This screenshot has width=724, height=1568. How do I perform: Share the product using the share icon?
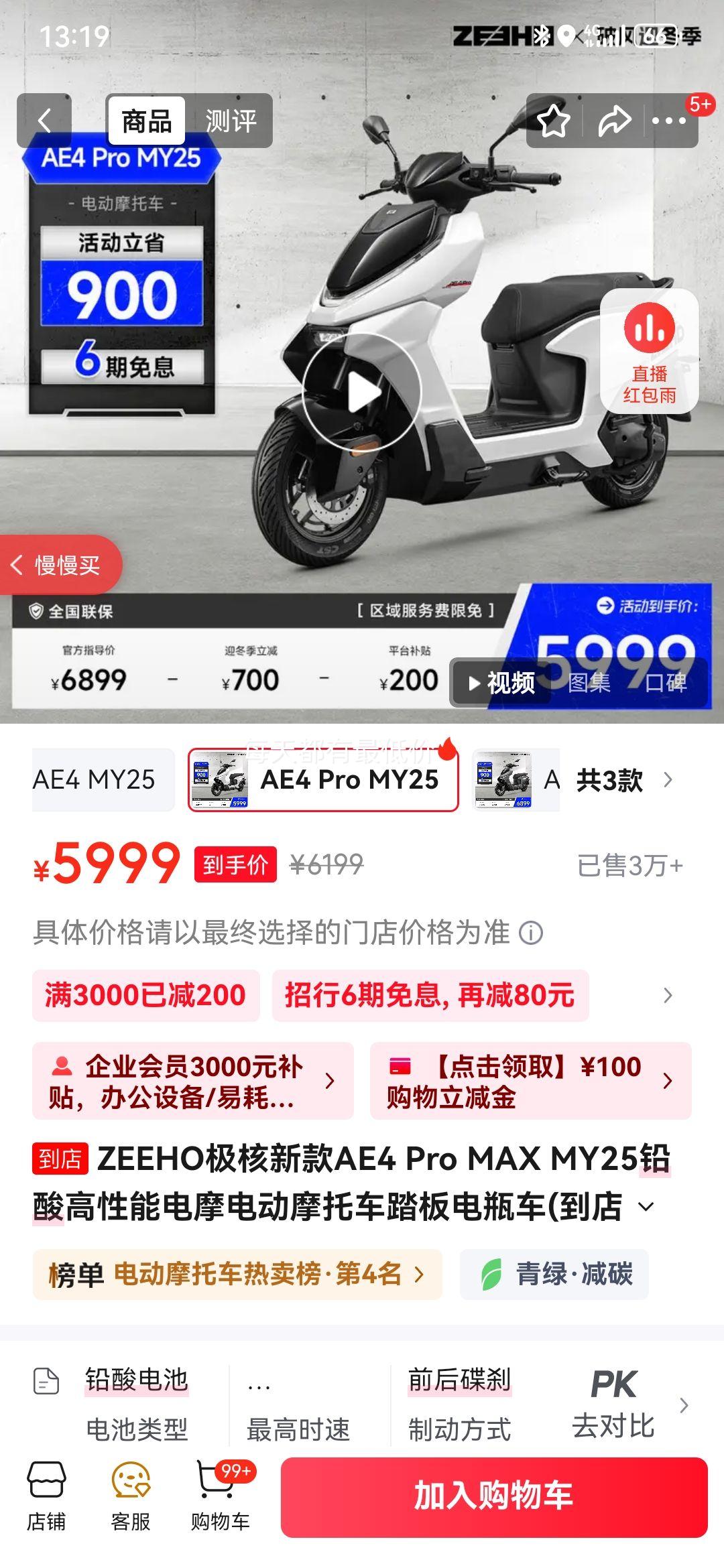point(615,119)
